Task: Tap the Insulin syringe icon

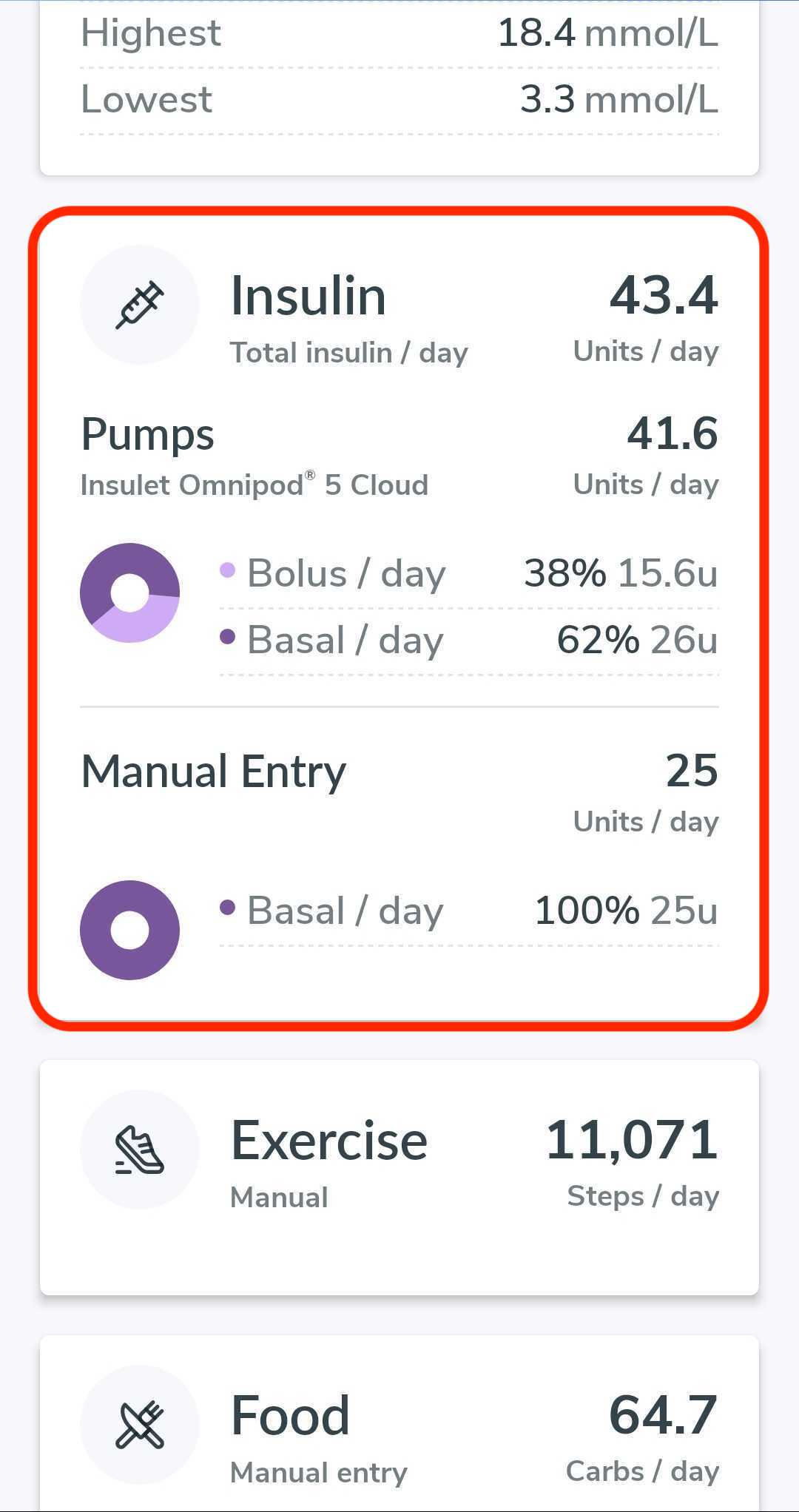Action: 141,303
